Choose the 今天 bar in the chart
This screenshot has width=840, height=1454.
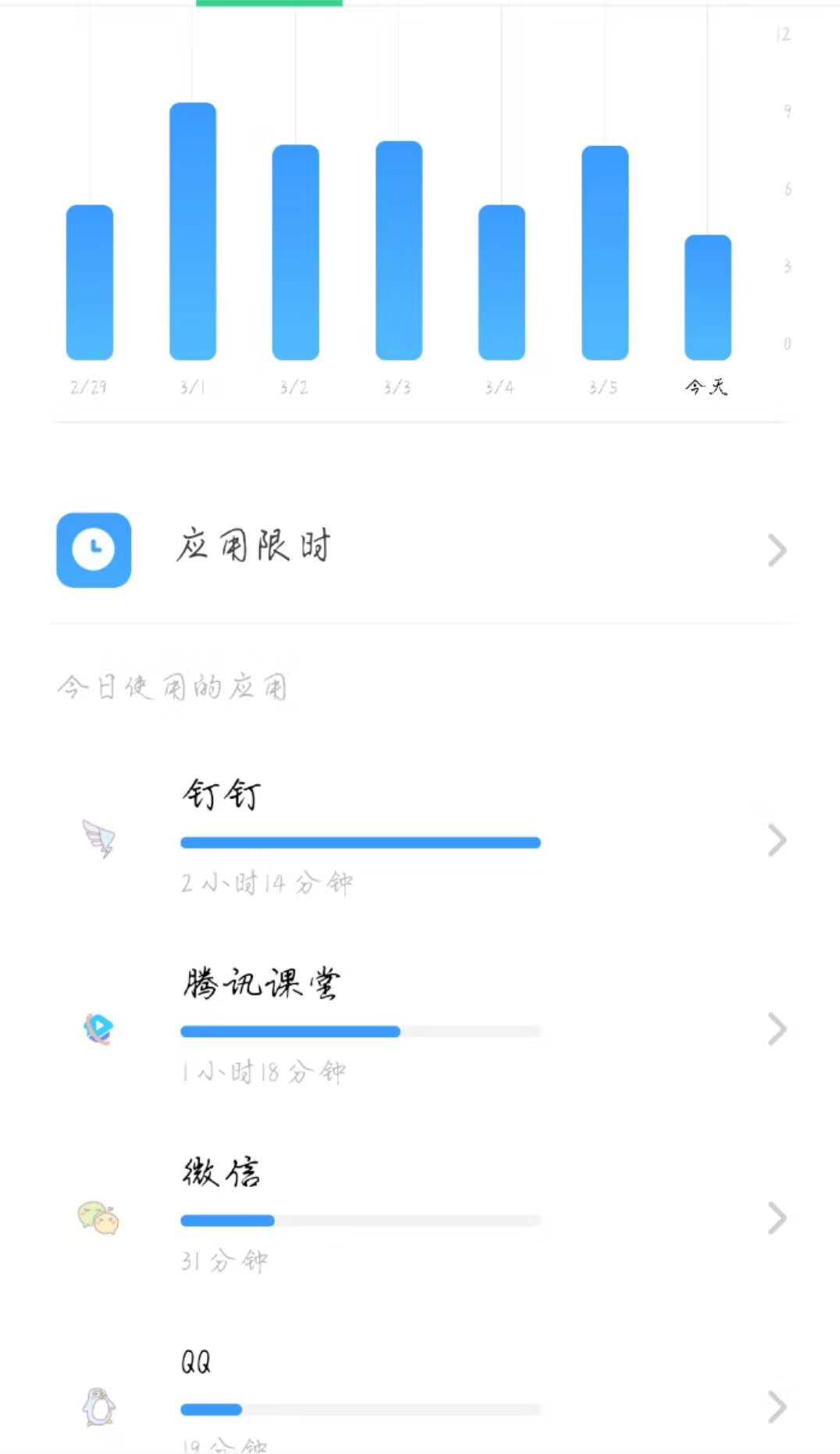[x=707, y=298]
